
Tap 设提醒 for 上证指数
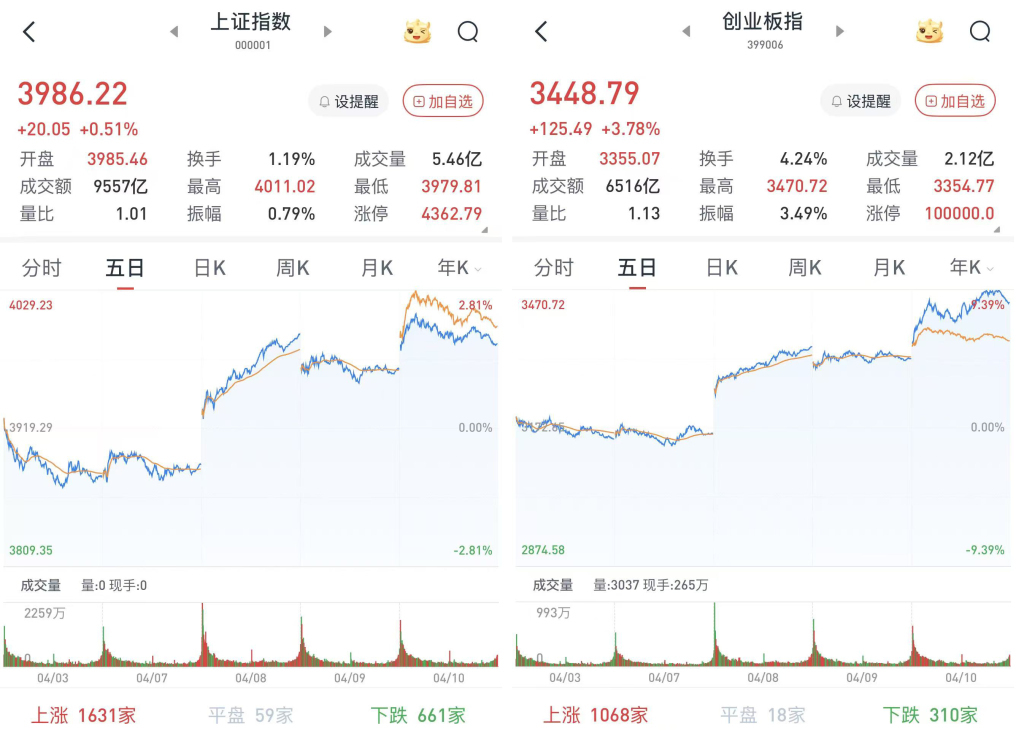(349, 101)
